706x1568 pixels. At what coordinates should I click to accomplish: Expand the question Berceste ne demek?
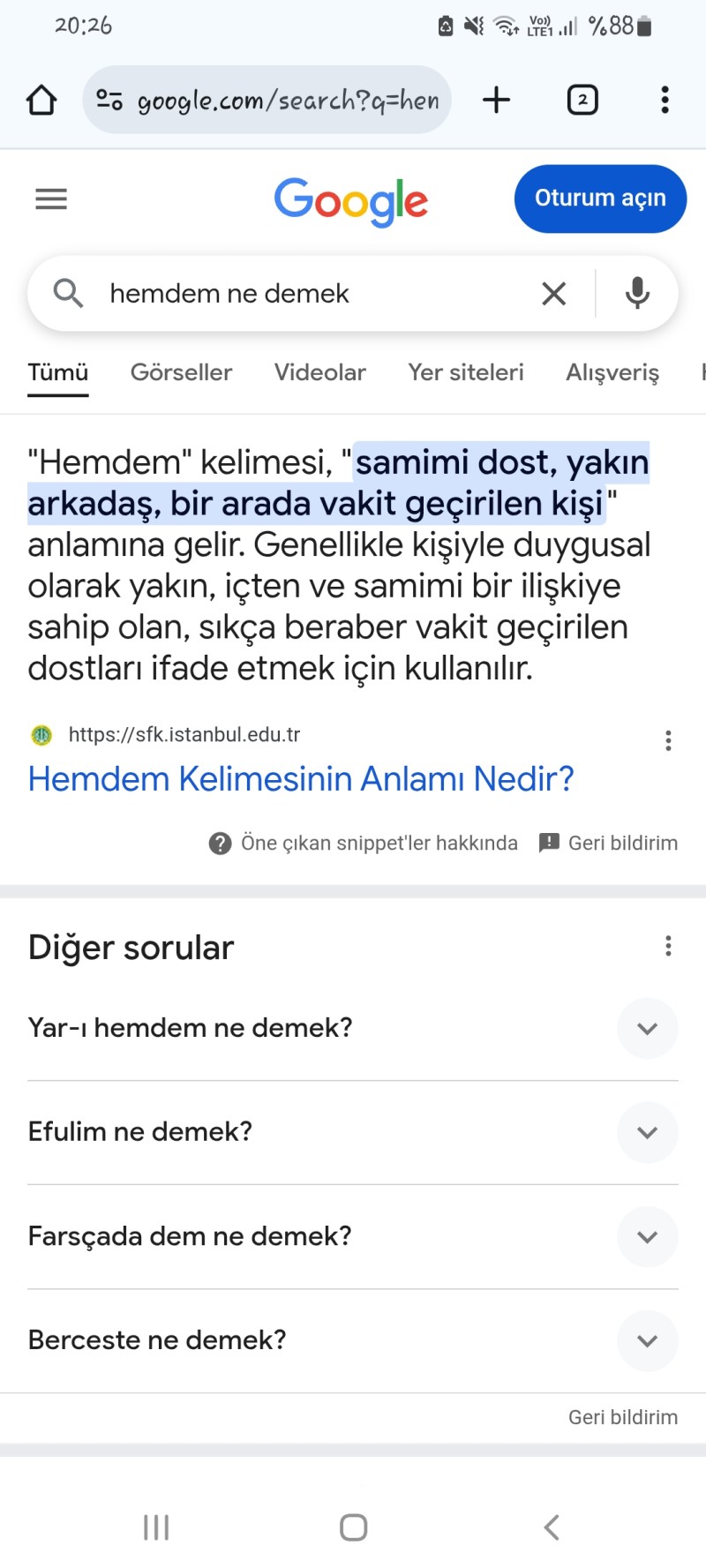point(647,1340)
